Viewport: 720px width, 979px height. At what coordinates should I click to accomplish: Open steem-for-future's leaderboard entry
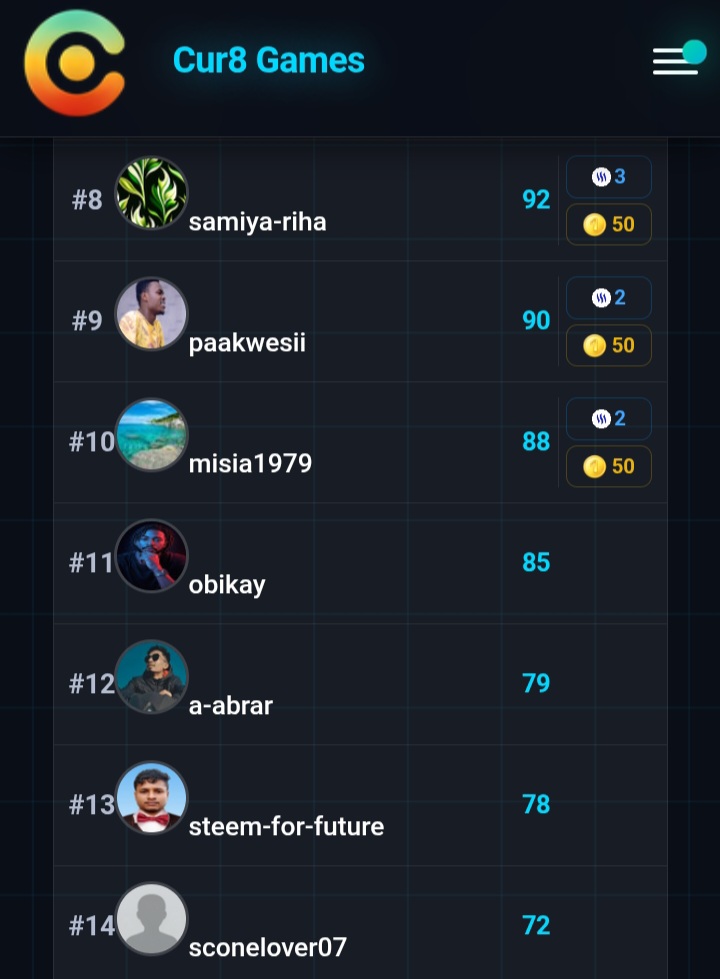tap(360, 805)
